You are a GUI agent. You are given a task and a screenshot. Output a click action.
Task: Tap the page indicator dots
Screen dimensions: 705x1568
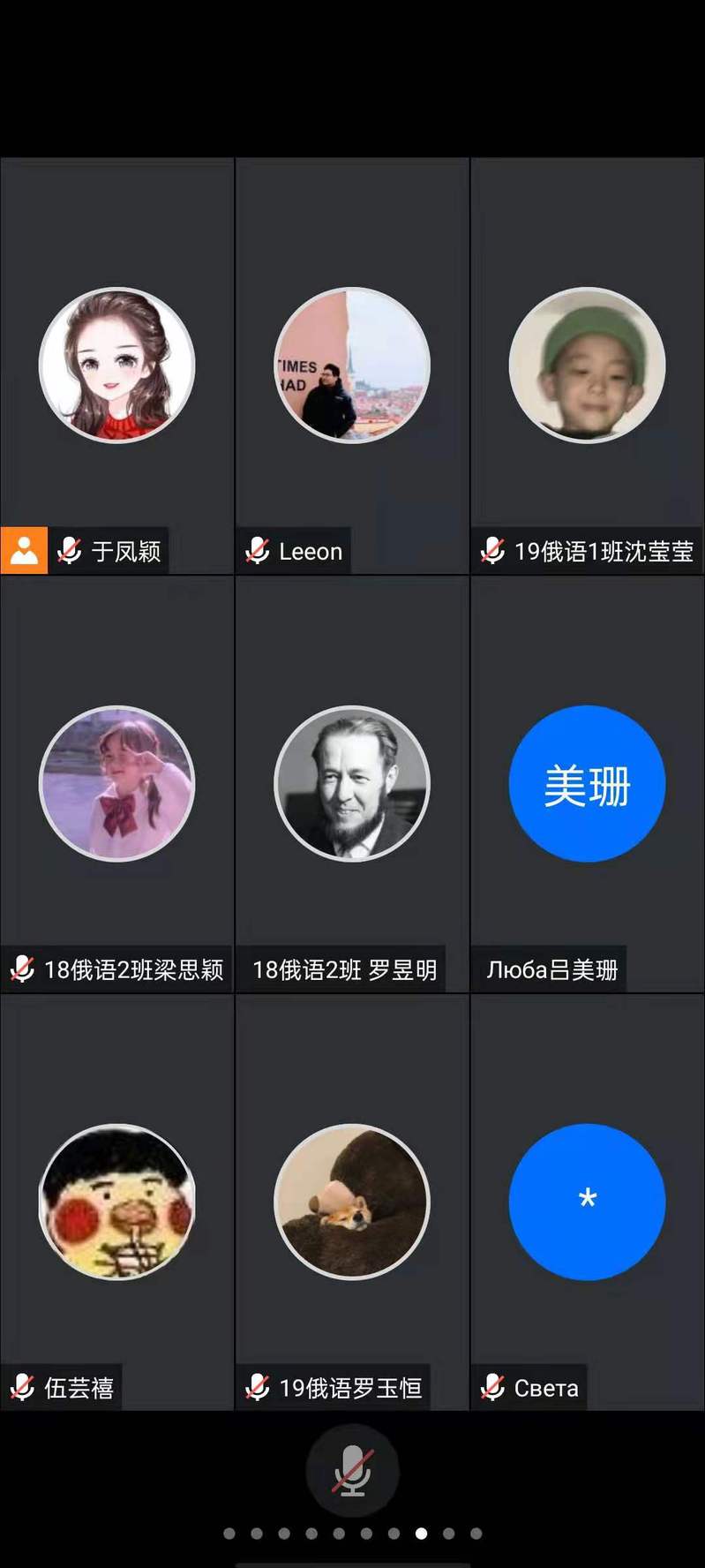pyautogui.click(x=352, y=1534)
